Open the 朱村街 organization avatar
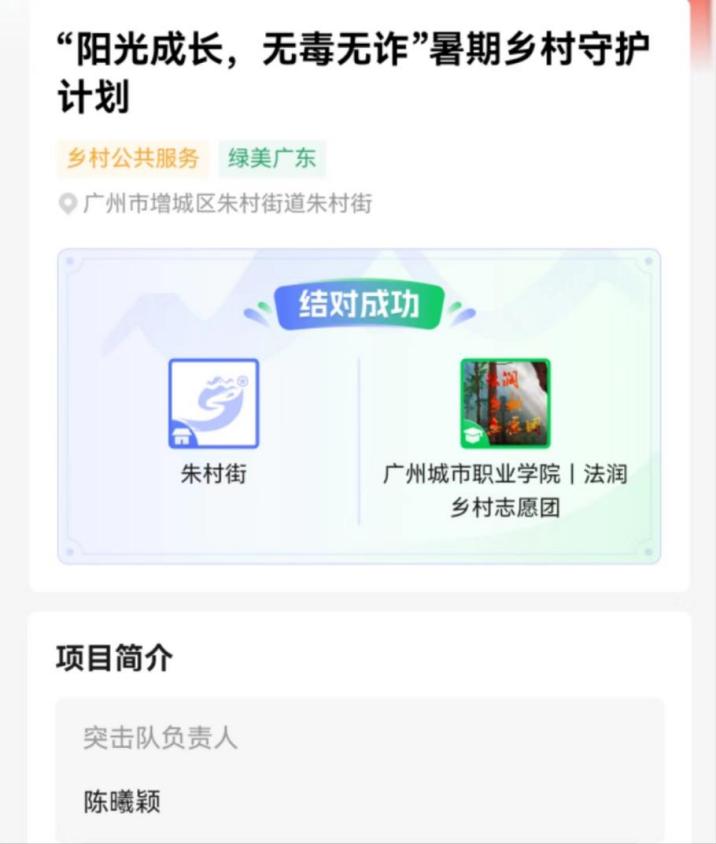Image resolution: width=716 pixels, height=844 pixels. pyautogui.click(x=213, y=403)
